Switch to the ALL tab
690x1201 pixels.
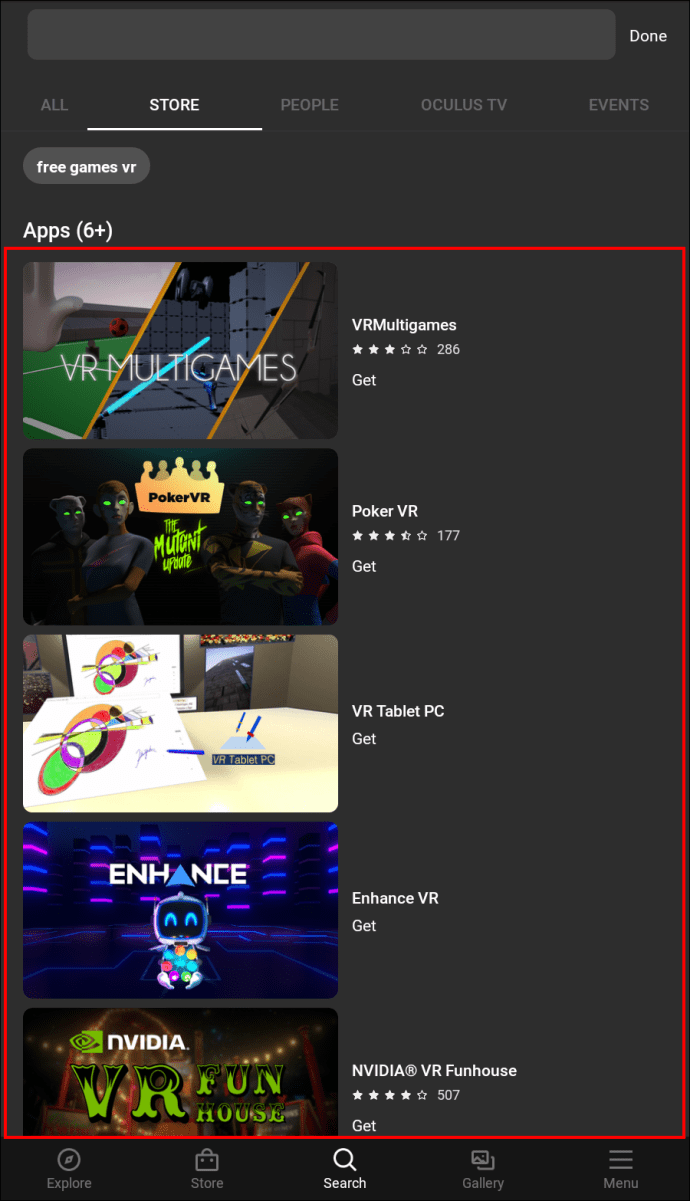pyautogui.click(x=54, y=105)
